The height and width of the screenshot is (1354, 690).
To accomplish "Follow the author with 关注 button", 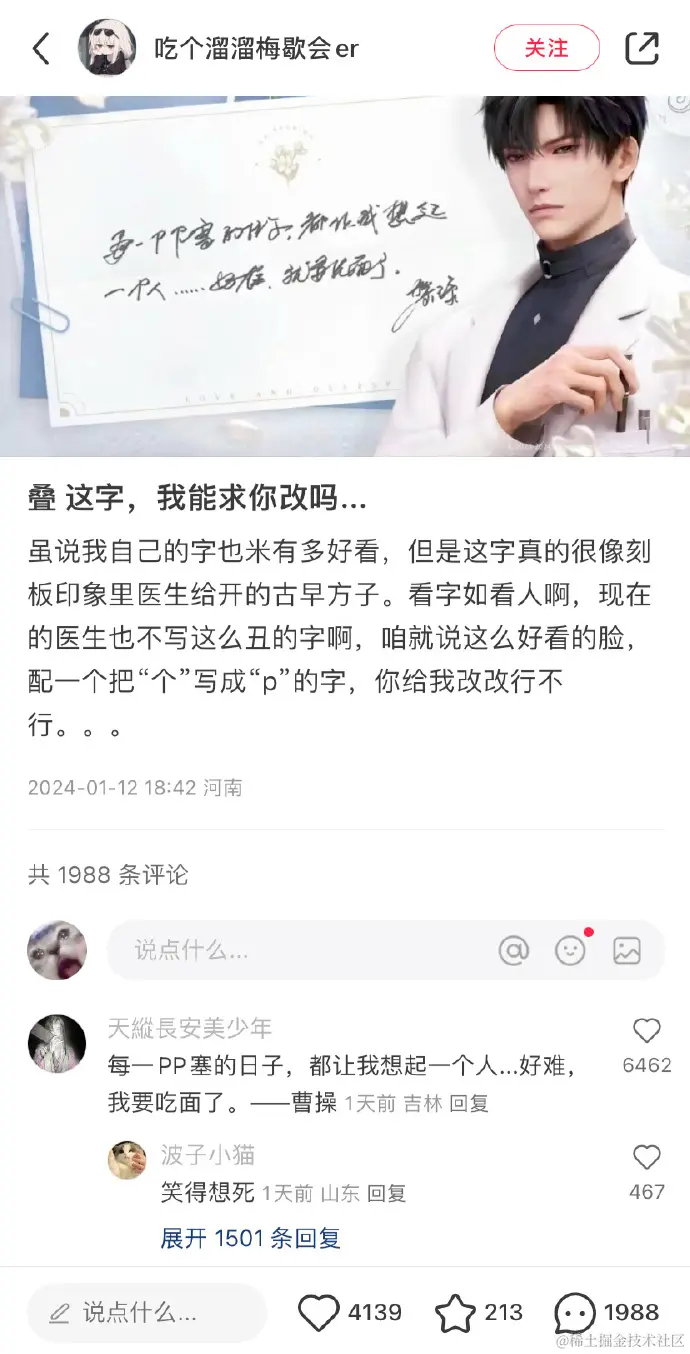I will pyautogui.click(x=546, y=48).
